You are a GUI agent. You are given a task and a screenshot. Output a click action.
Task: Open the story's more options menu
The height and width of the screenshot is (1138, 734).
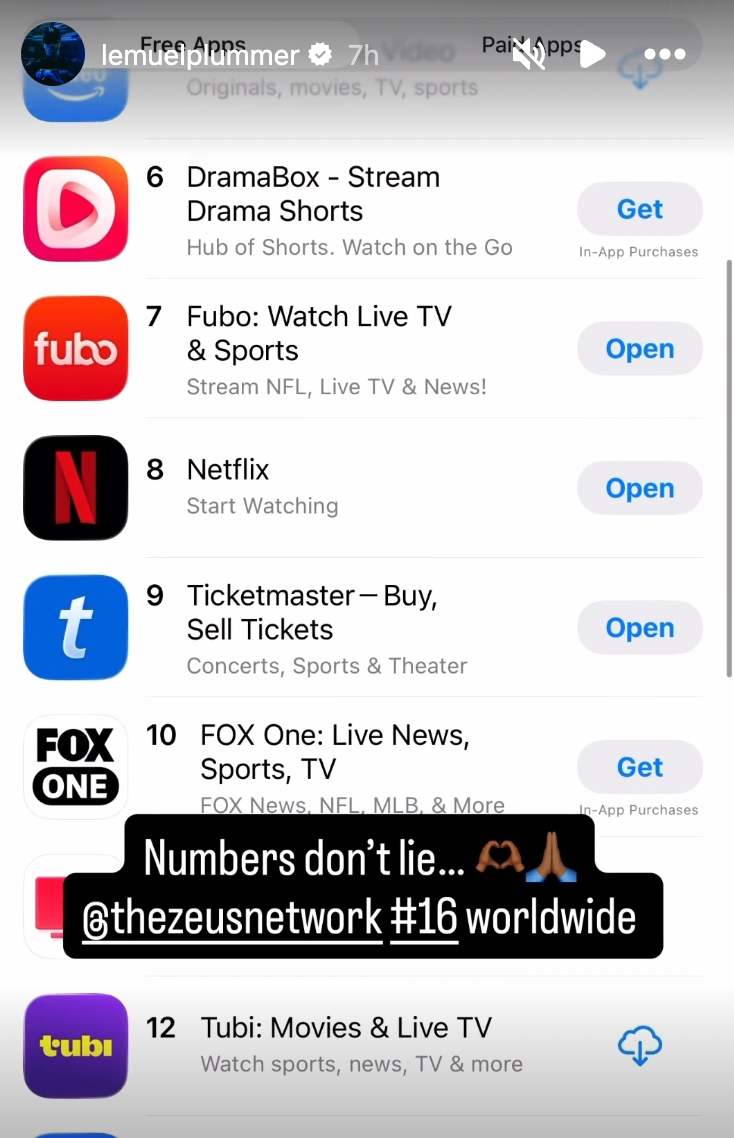665,55
